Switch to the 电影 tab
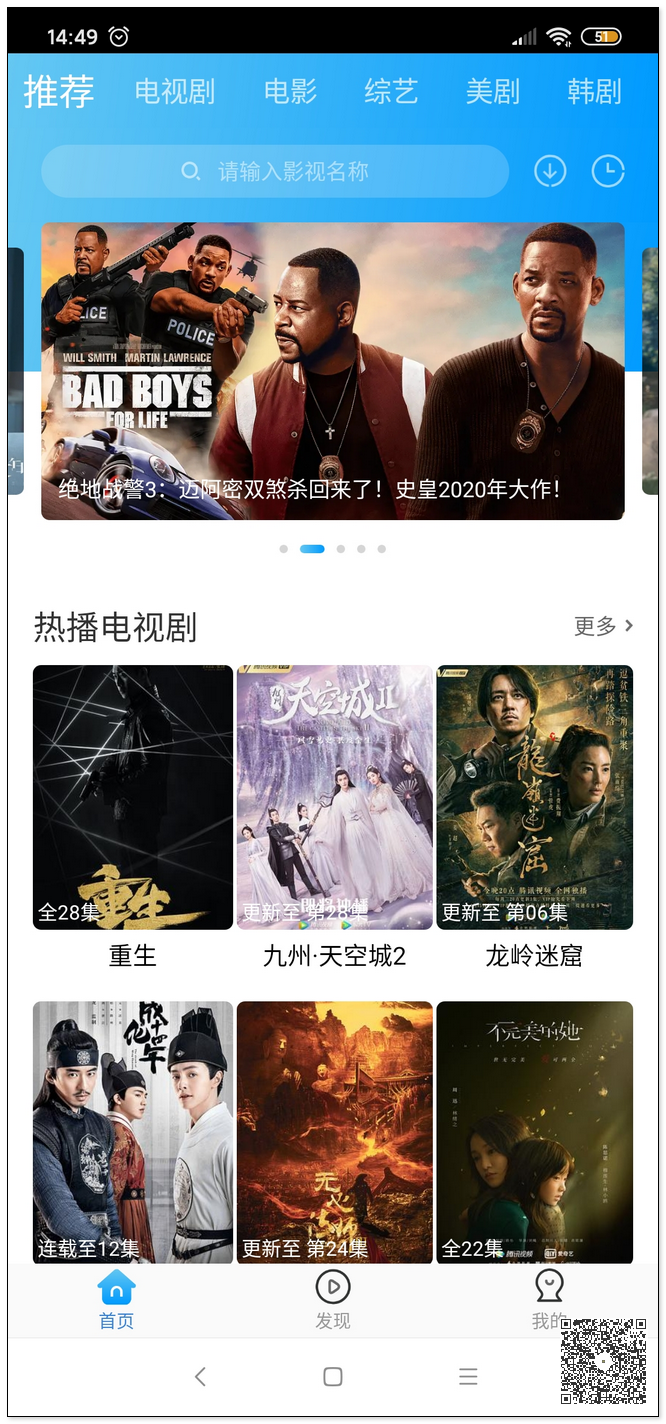The image size is (666, 1424). pyautogui.click(x=290, y=92)
